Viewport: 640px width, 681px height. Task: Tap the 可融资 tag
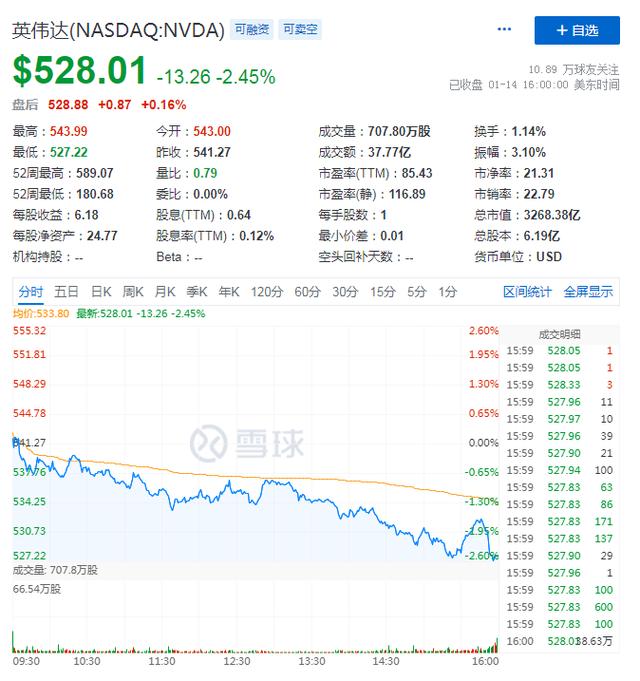pos(250,30)
